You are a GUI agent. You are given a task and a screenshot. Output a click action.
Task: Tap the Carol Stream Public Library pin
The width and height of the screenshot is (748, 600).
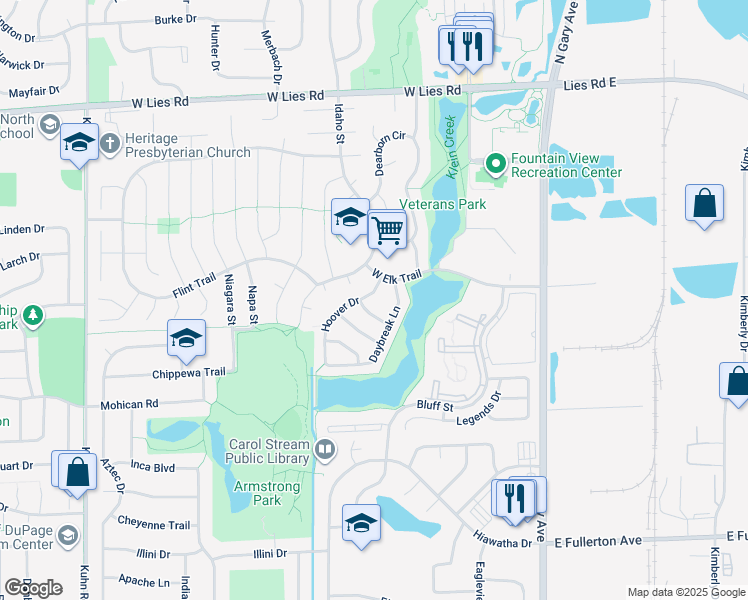coord(325,450)
